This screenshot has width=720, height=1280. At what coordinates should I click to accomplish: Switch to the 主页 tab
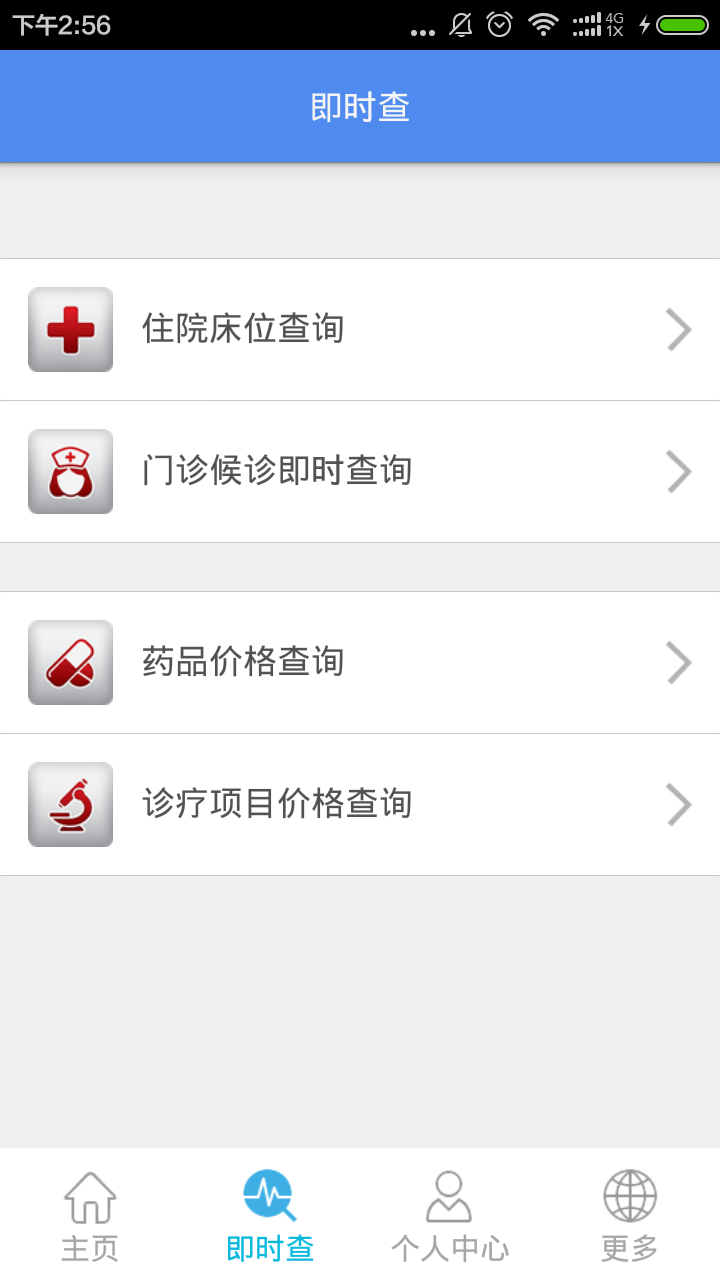(90, 1215)
